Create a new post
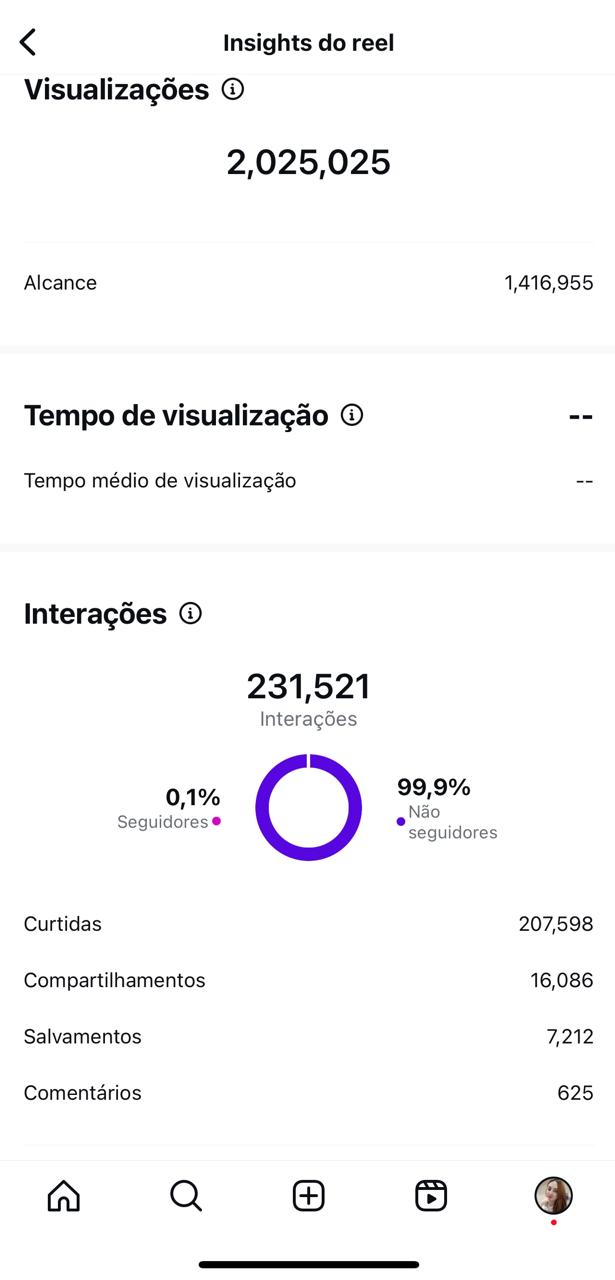The image size is (615, 1280). click(x=308, y=1195)
